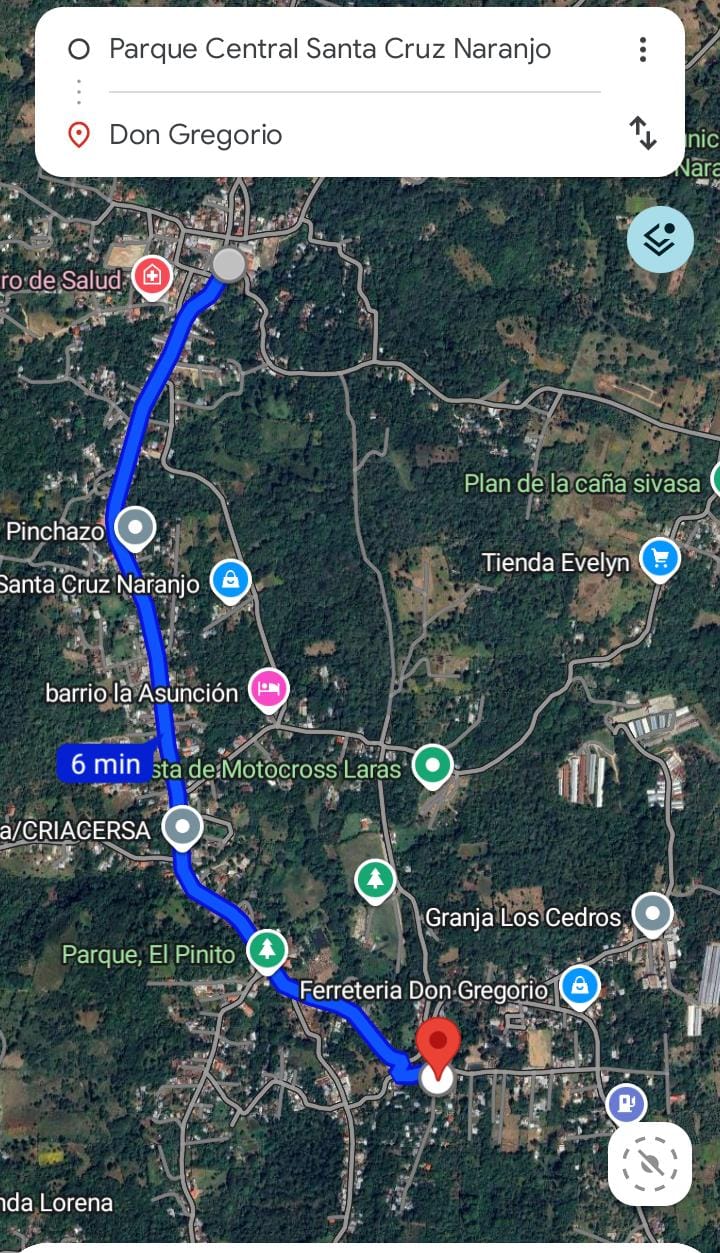Image resolution: width=720 pixels, height=1253 pixels.
Task: Open the map layers selector
Action: click(x=660, y=240)
